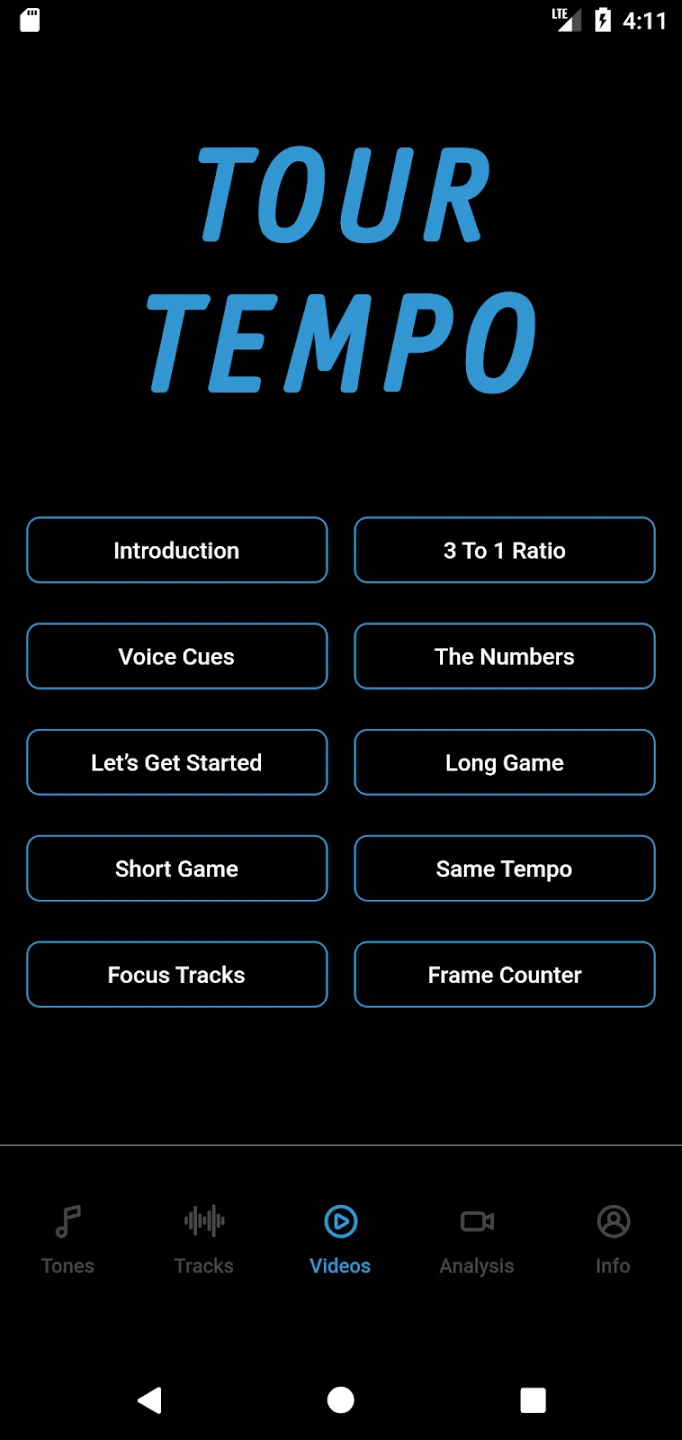Watch the Long Game video
Image resolution: width=682 pixels, height=1440 pixels.
click(504, 762)
